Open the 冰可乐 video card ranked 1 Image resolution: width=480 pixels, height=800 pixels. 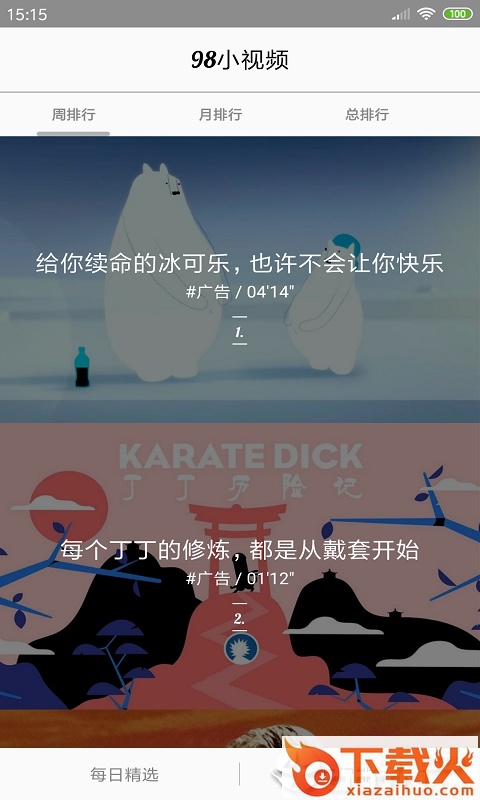240,279
